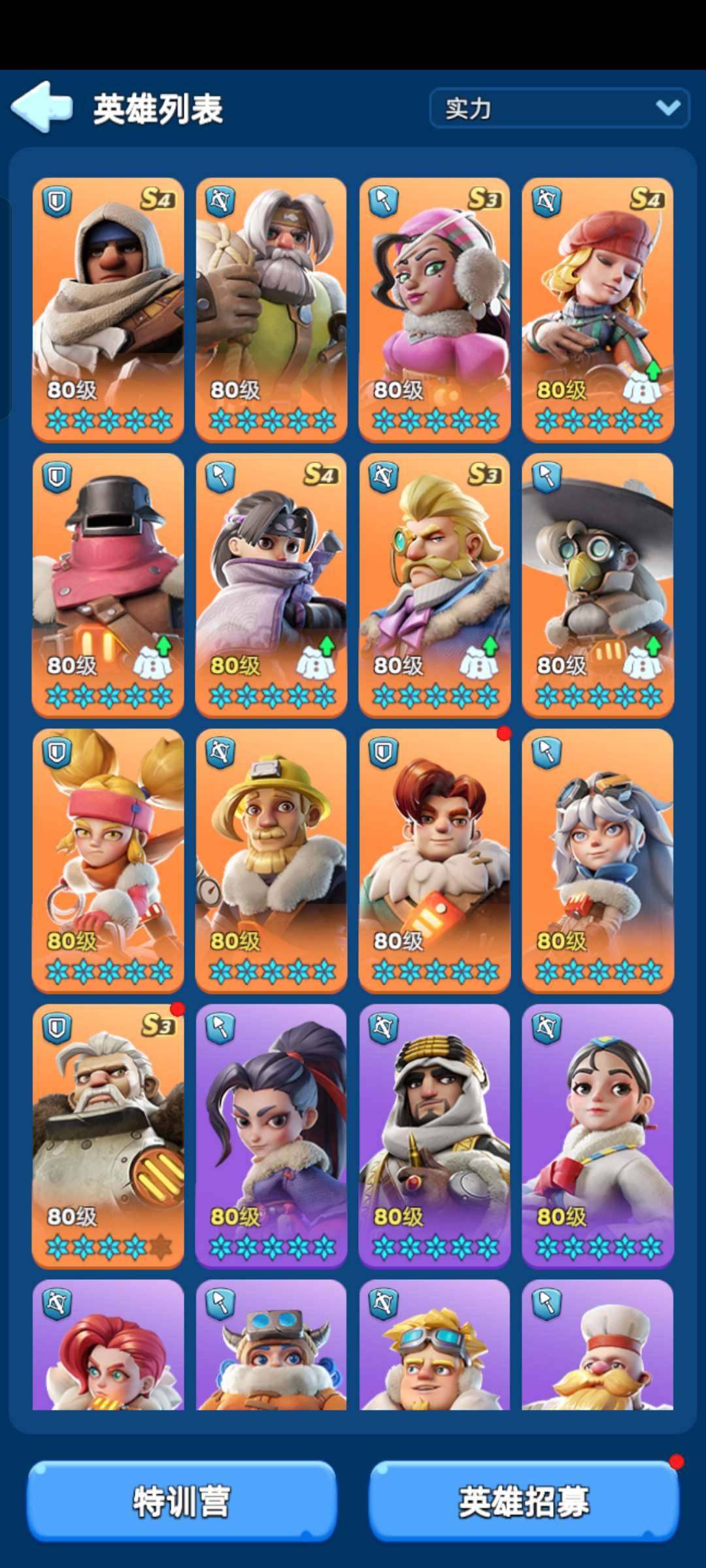The image size is (706, 1568).
Task: Open 英雄招募 hero recruitment
Action: click(x=524, y=1501)
